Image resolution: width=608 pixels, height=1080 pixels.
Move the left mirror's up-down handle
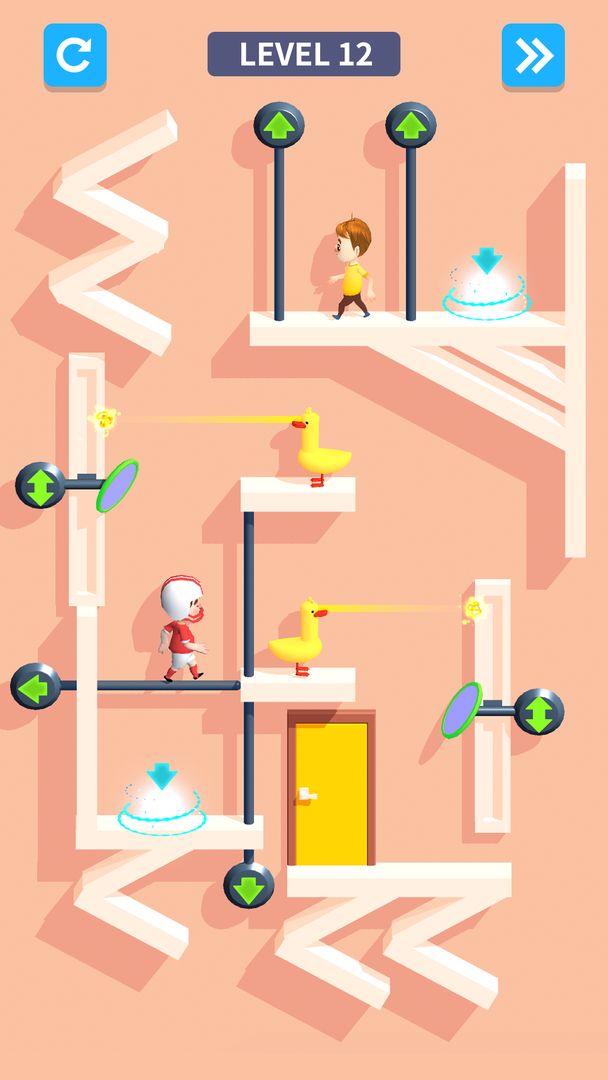40,485
